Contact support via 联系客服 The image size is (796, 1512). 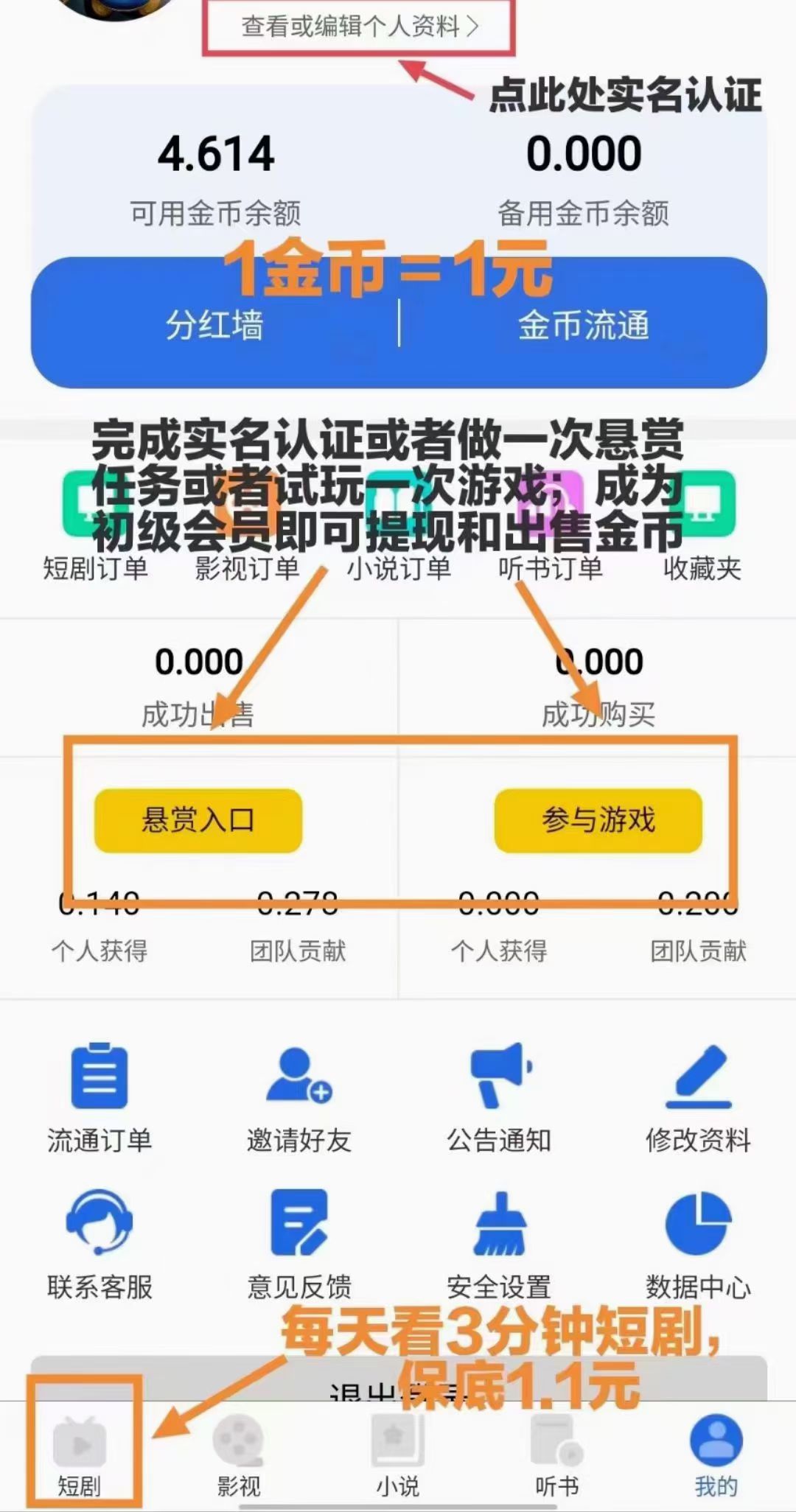pyautogui.click(x=99, y=1245)
